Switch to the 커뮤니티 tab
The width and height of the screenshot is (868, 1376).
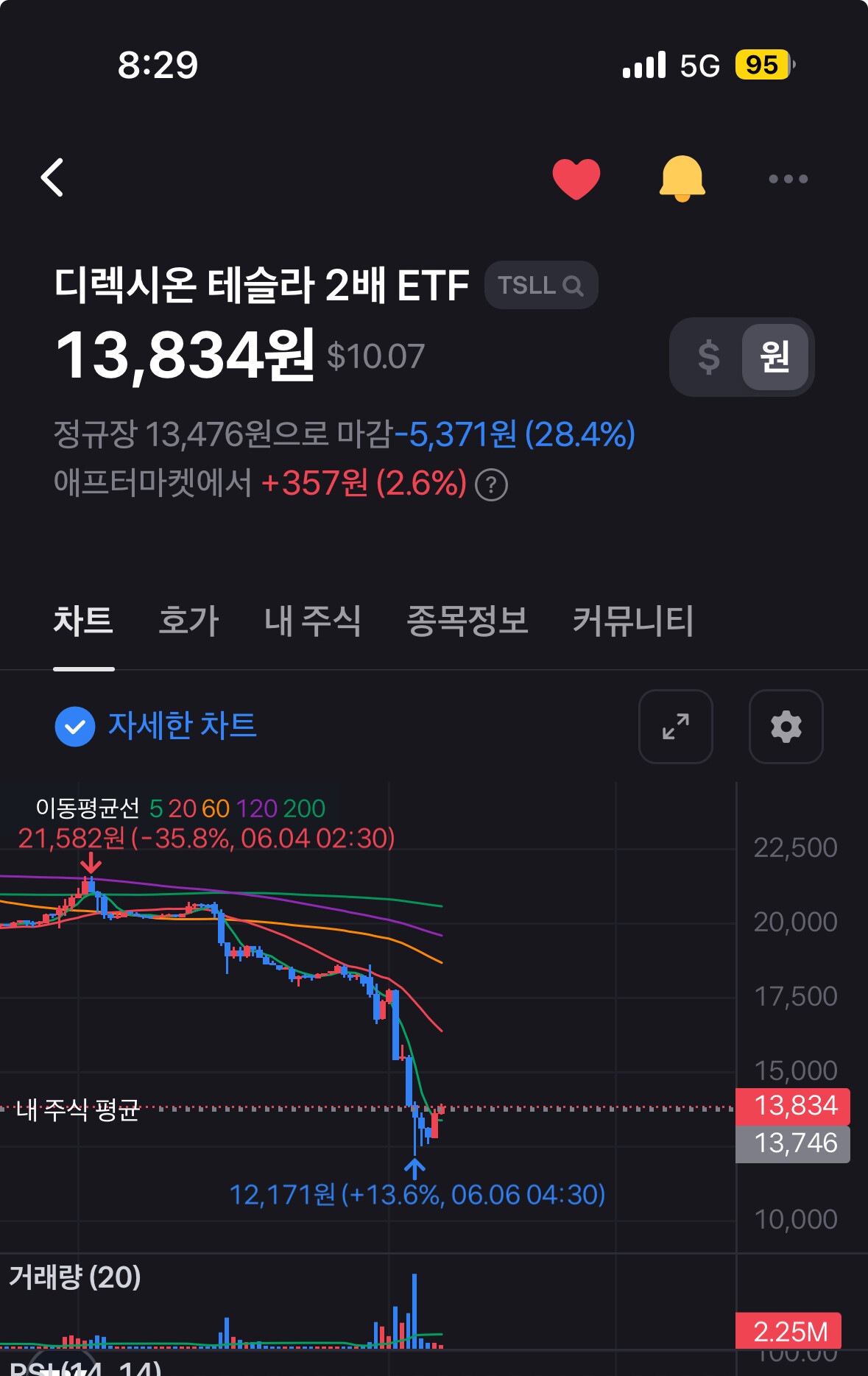click(633, 621)
